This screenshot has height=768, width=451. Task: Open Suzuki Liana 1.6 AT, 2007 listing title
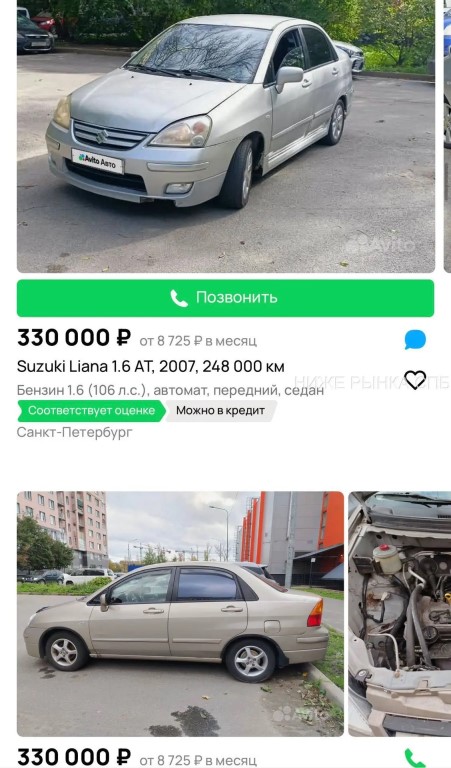coord(151,366)
